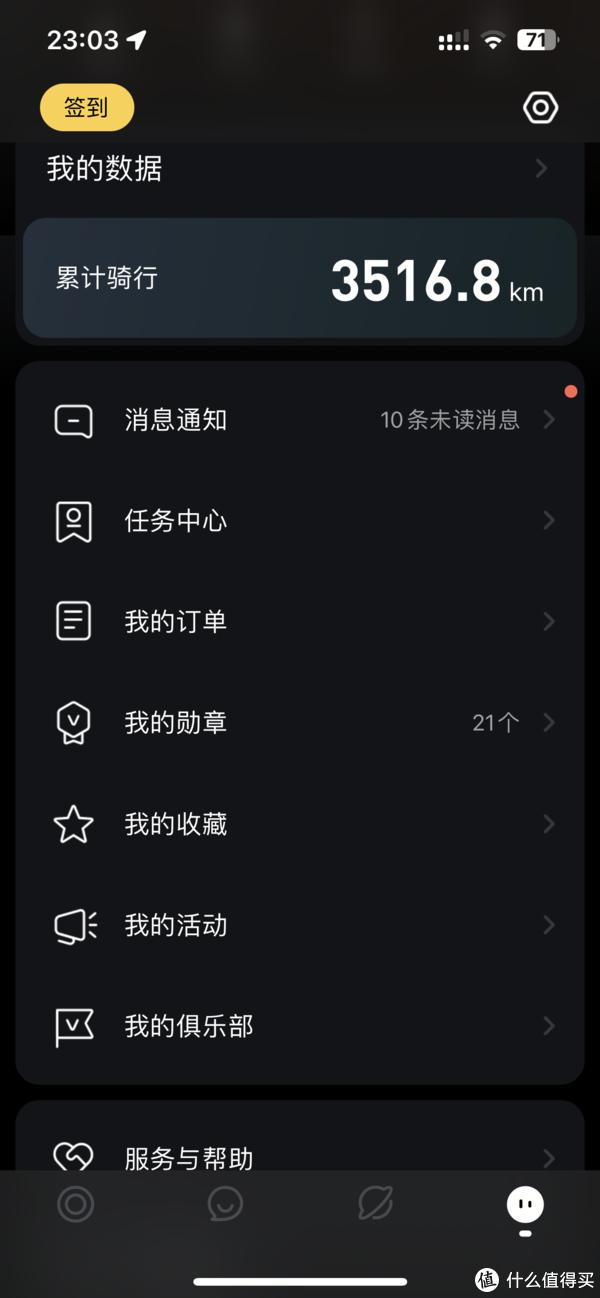Screen dimensions: 600x1298
Task: Switch to the chat bubble smiley tab
Action: tap(225, 1203)
